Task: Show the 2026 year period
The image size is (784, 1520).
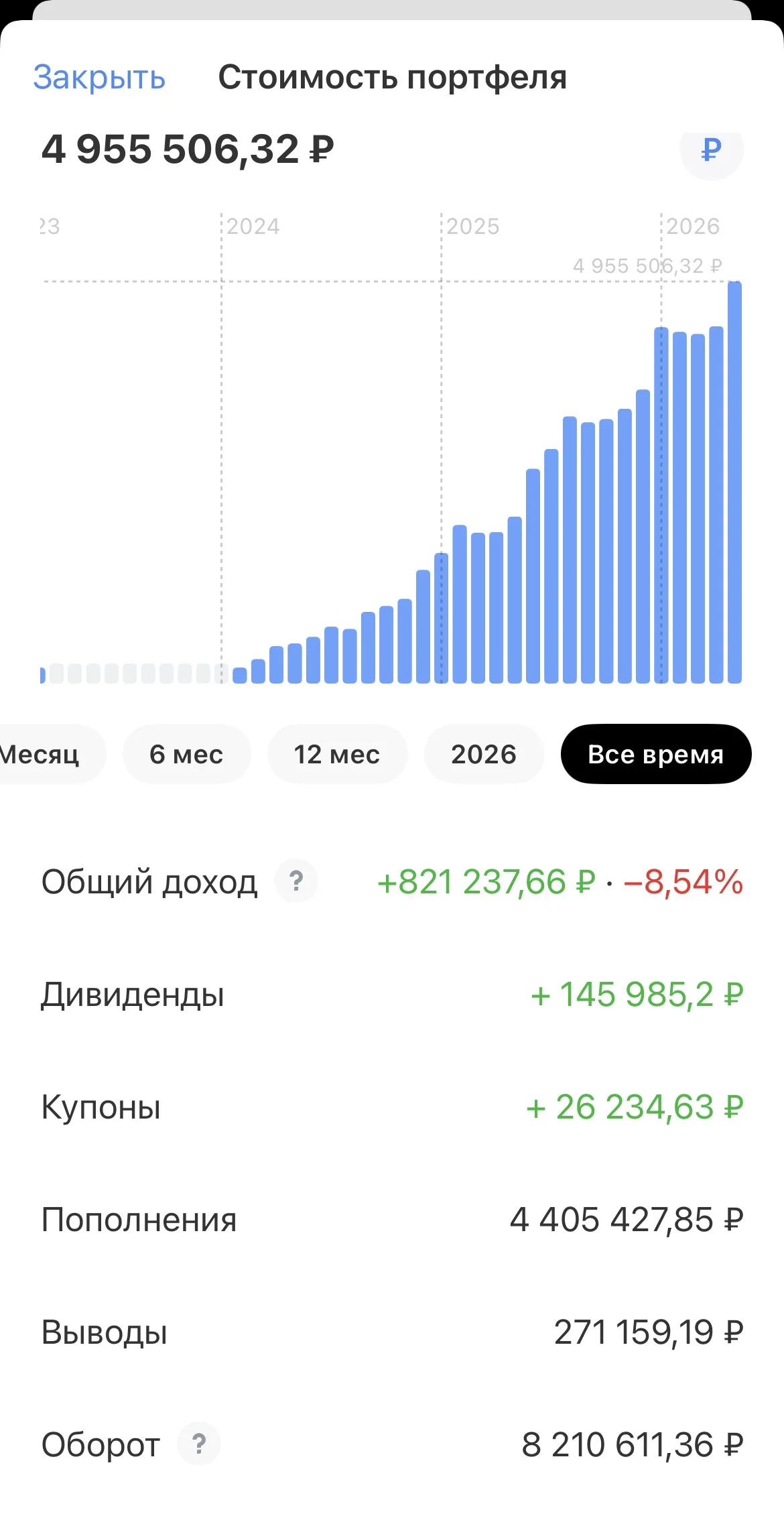Action: (x=484, y=754)
